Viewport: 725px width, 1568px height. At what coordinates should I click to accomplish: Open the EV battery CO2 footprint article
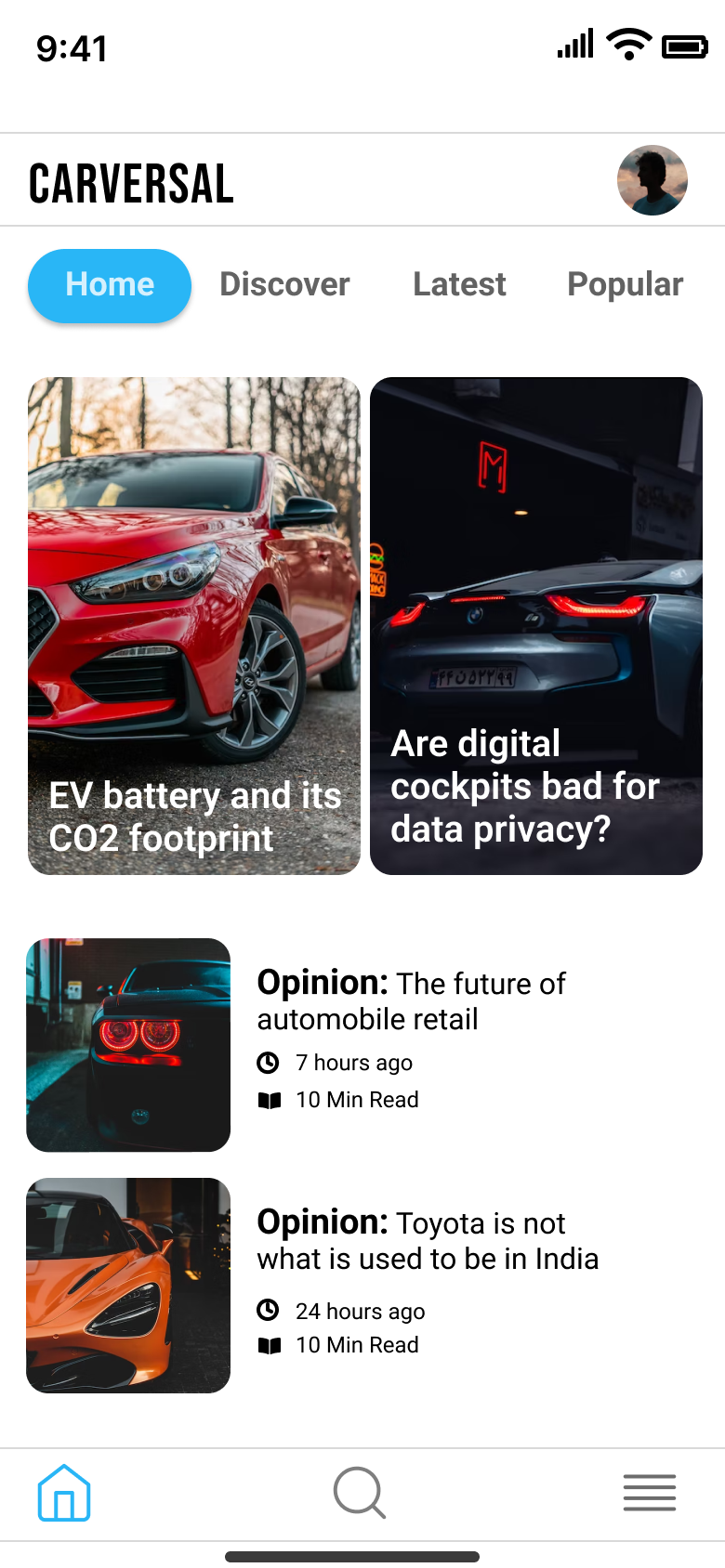point(194,626)
